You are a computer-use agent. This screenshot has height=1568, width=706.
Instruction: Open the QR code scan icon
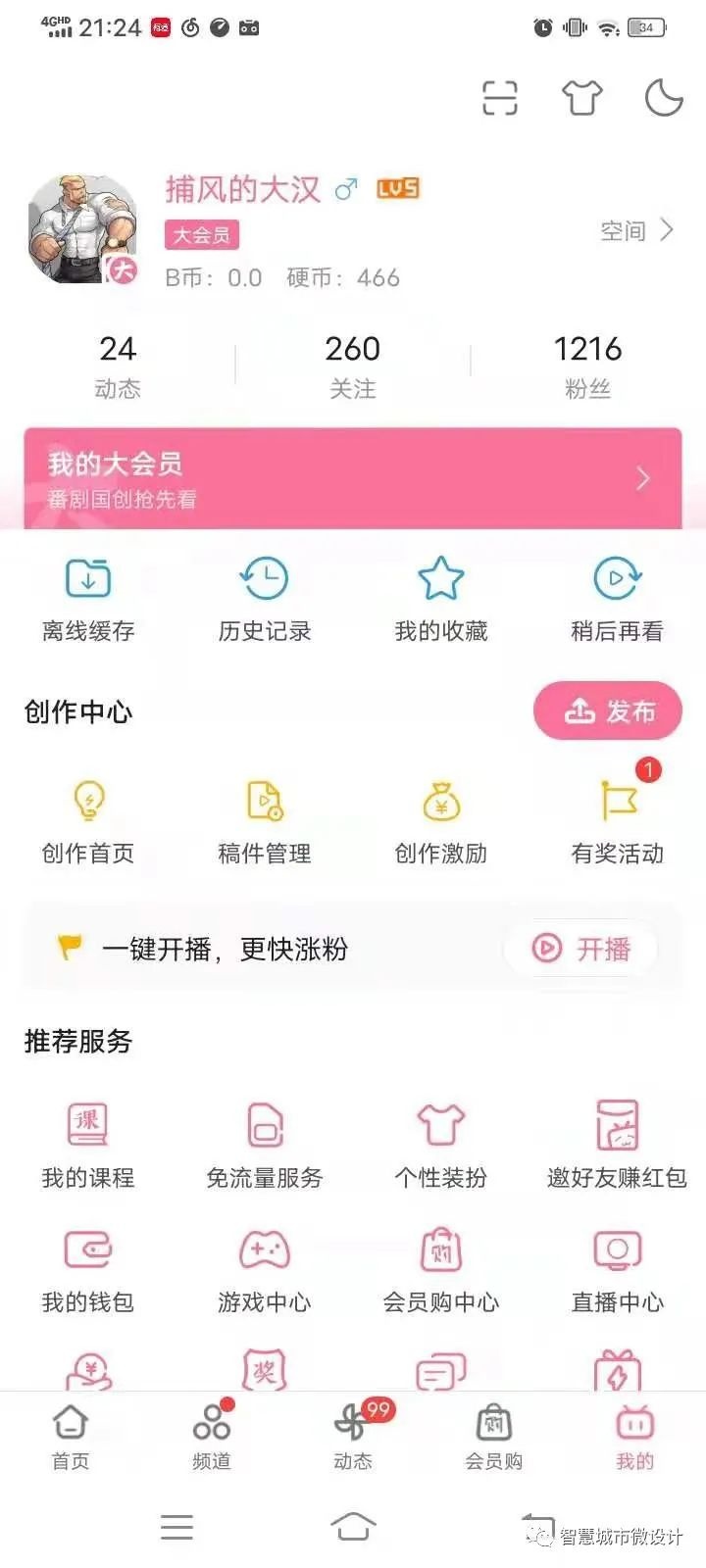[501, 99]
